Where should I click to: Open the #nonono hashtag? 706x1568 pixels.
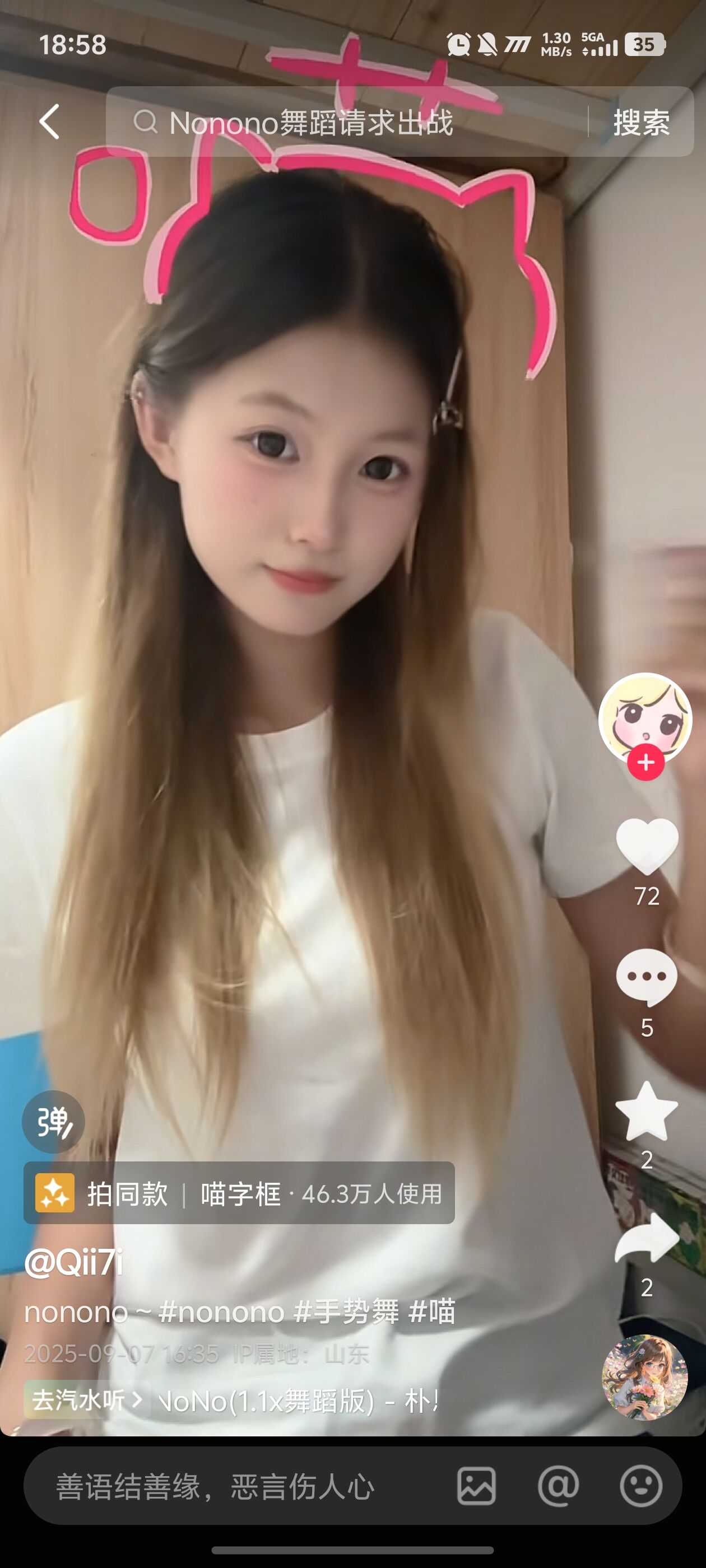click(221, 1312)
